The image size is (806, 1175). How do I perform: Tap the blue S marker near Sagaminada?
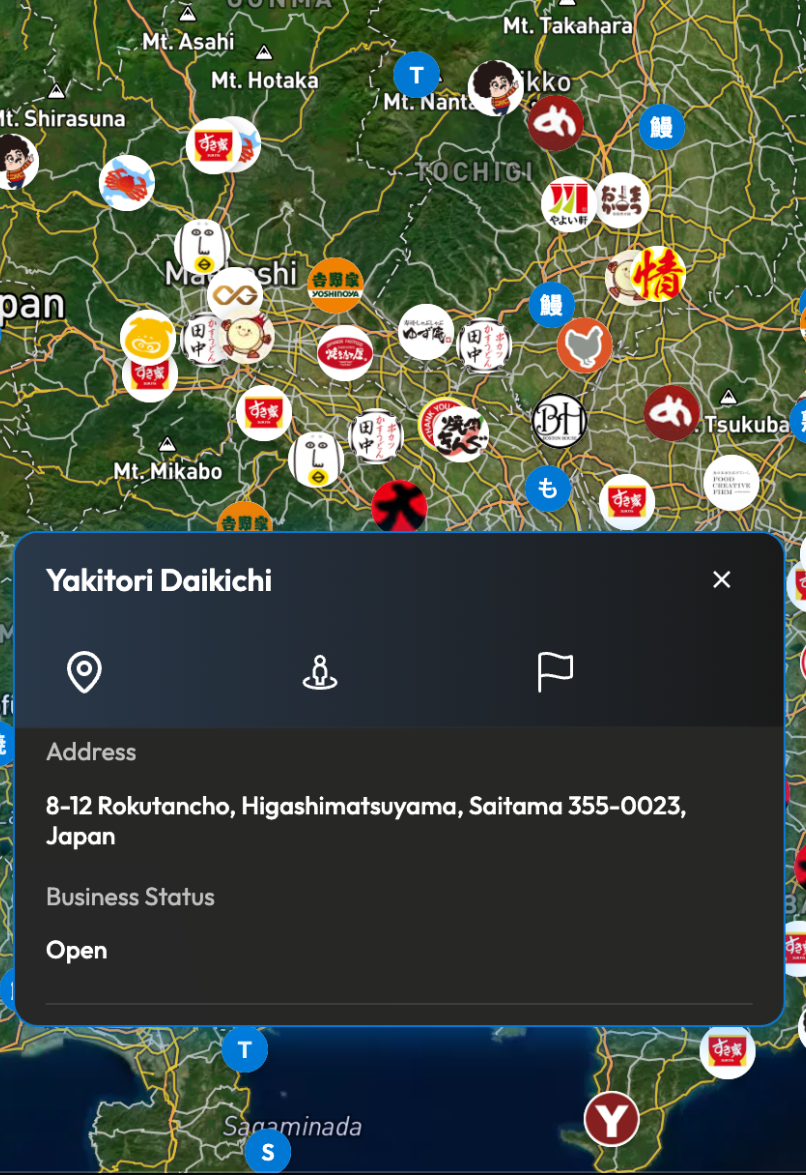pyautogui.click(x=267, y=1151)
